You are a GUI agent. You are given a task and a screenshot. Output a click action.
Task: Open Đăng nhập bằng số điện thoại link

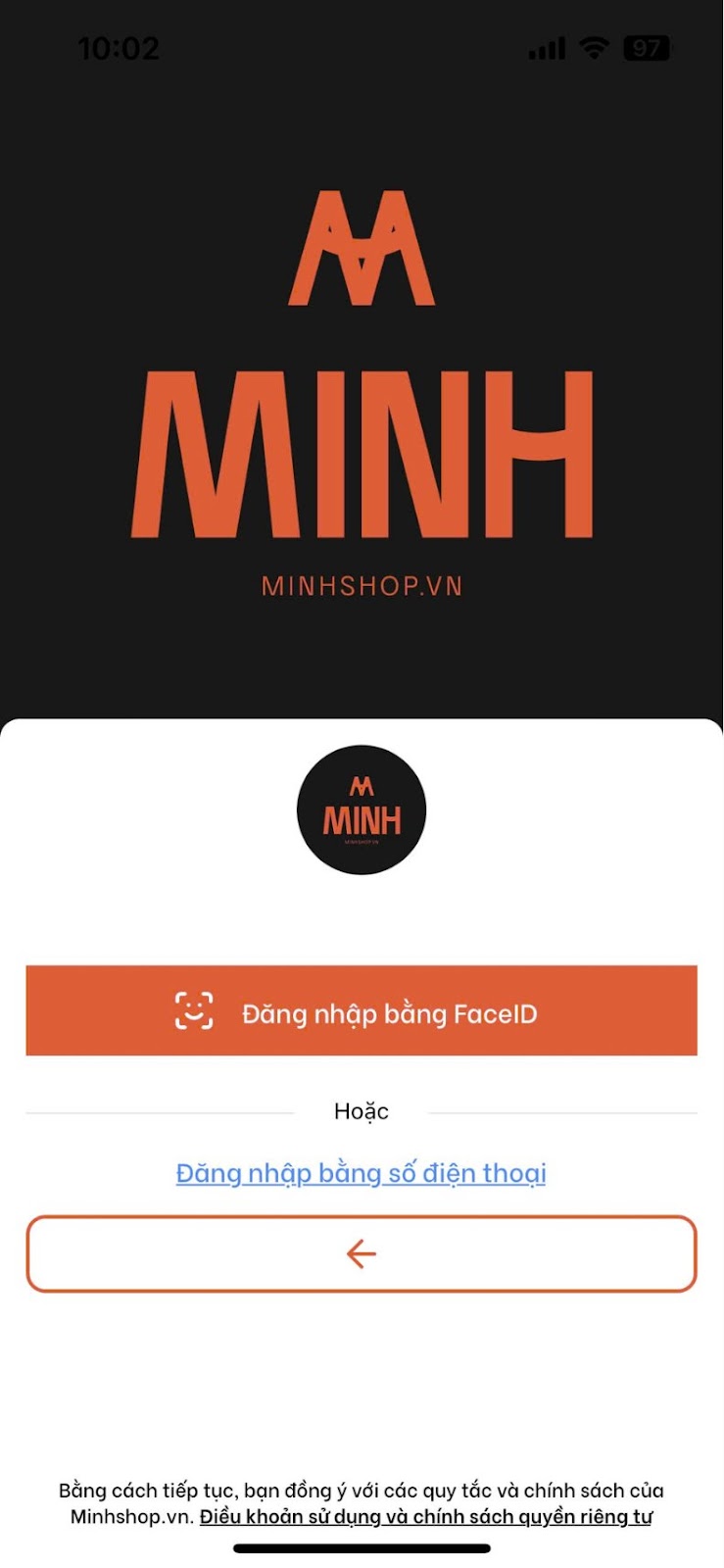[361, 1173]
